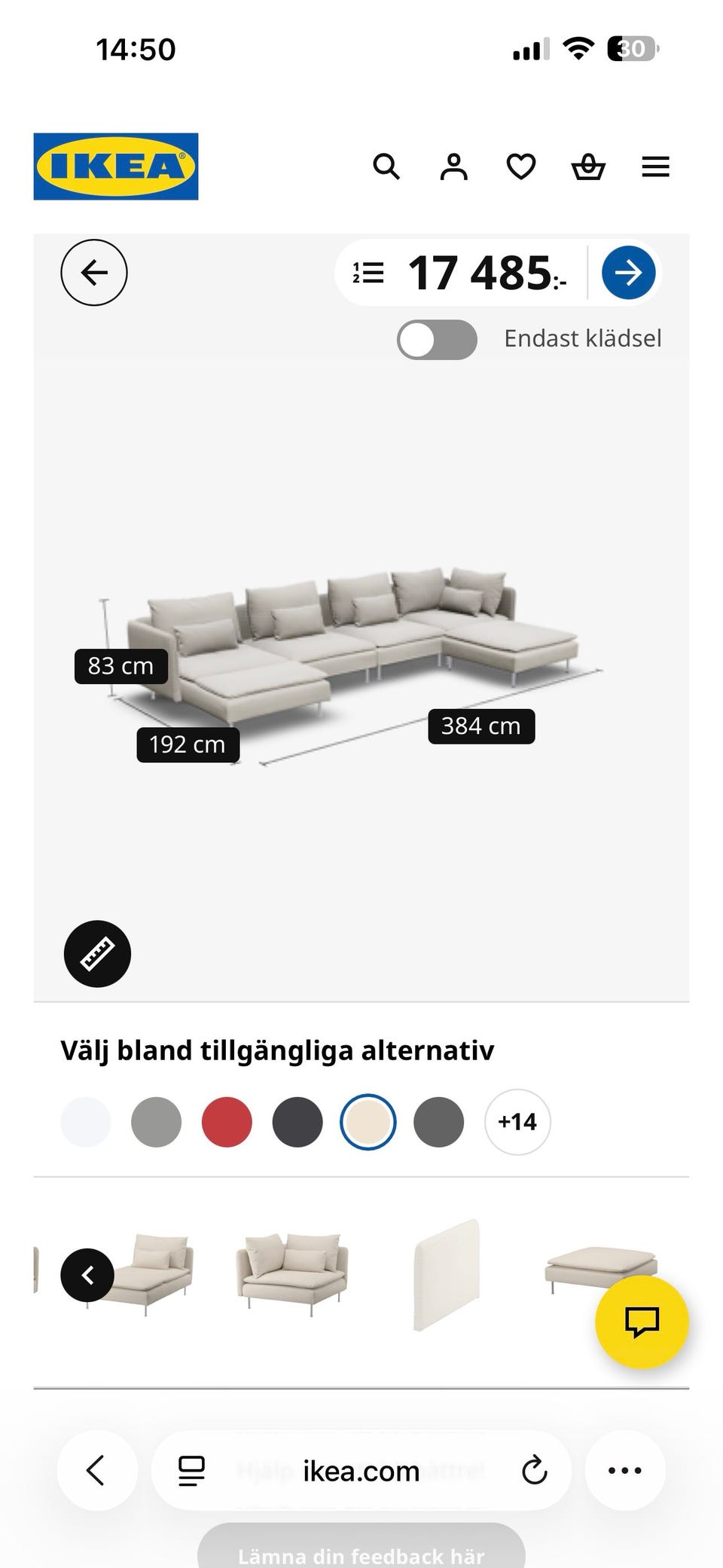This screenshot has width=723, height=1568.
Task: Open your IKEA account profile
Action: click(x=453, y=167)
